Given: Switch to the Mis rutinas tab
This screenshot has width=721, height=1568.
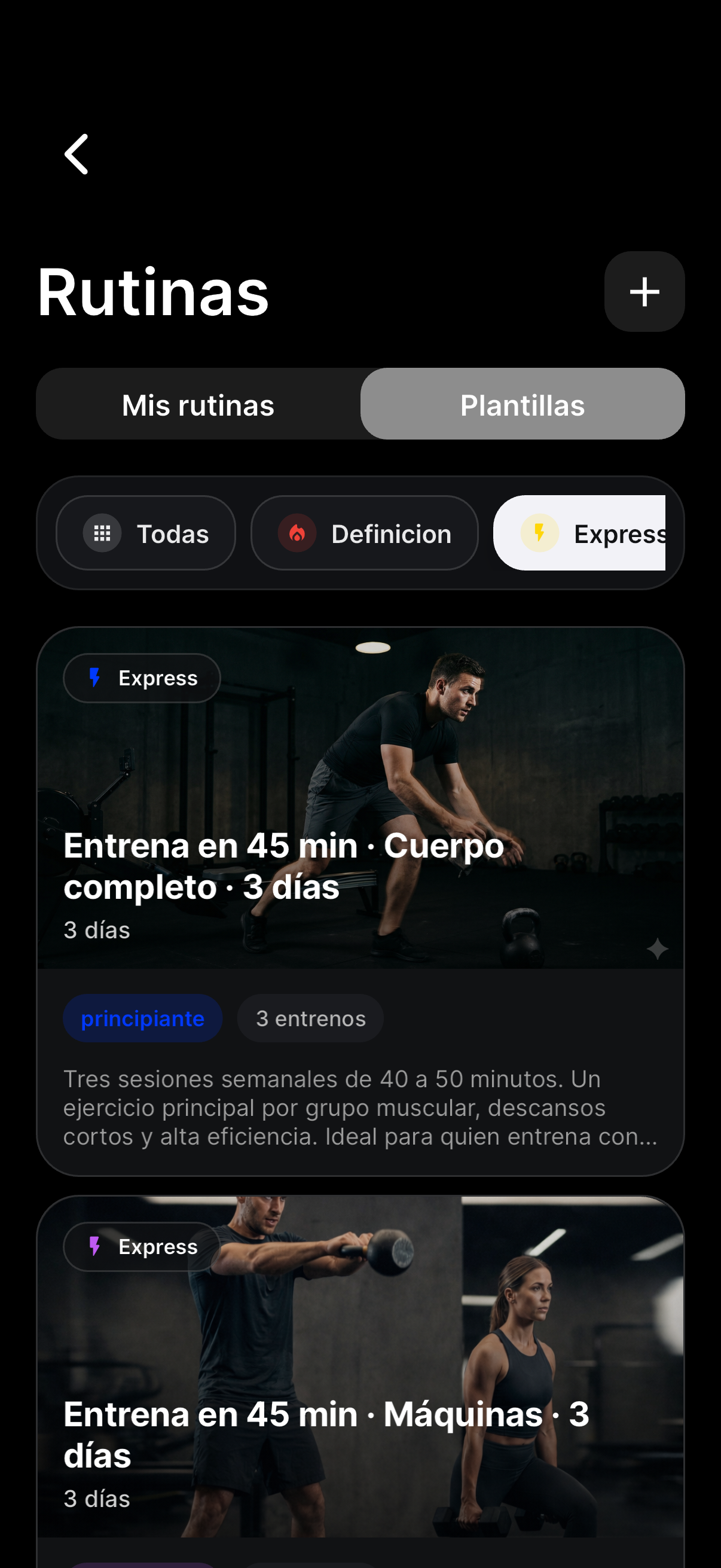Looking at the screenshot, I should pos(198,404).
